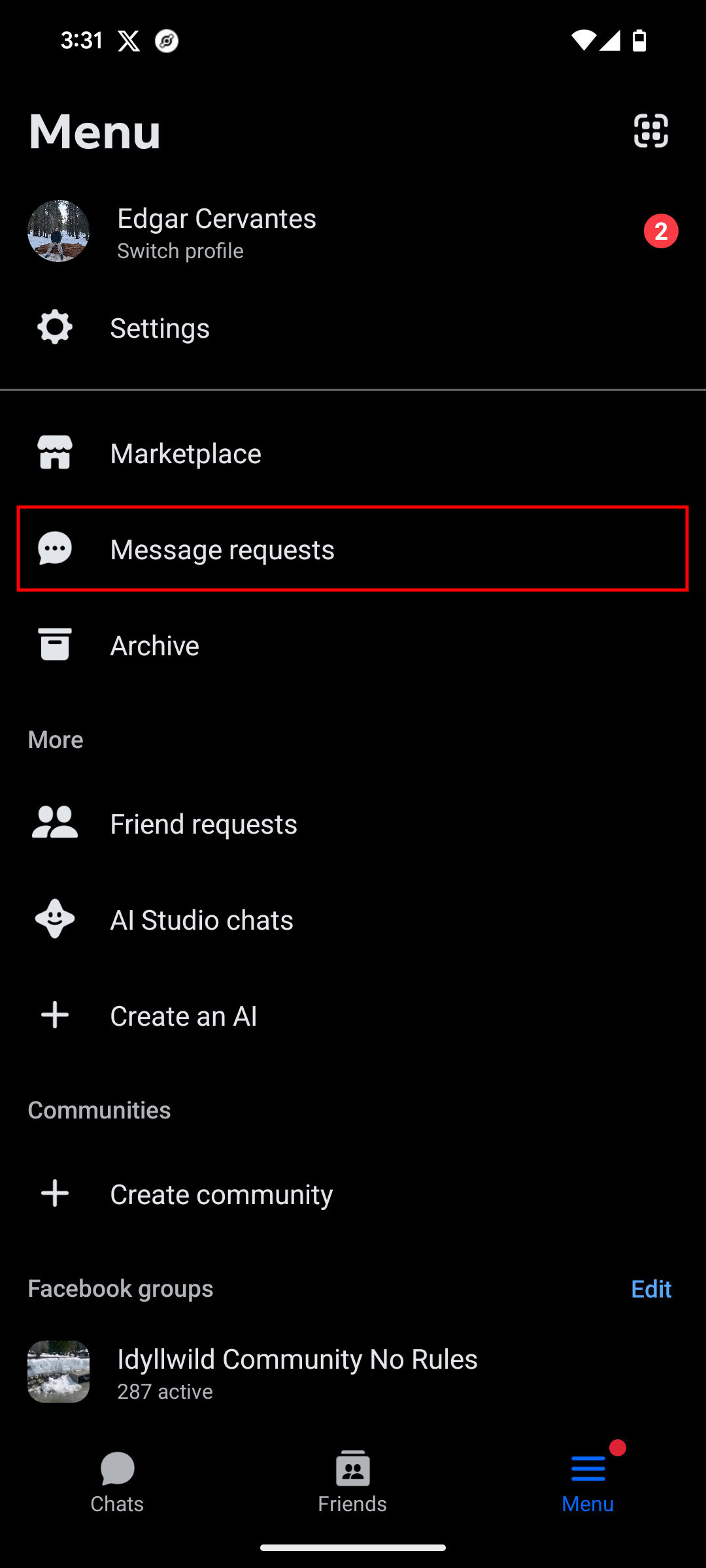Open the Marketplace icon
Viewport: 706px width, 1568px height.
point(55,451)
